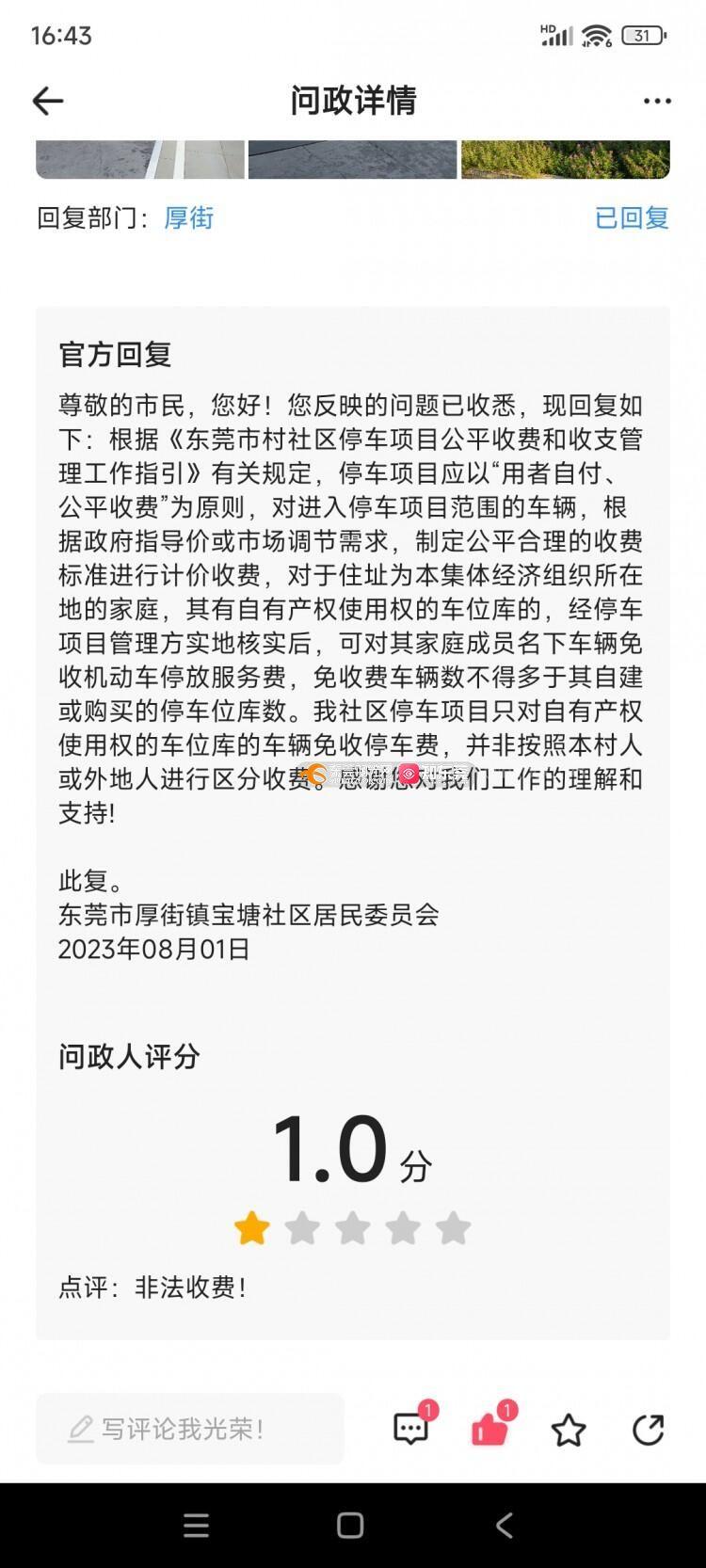Open the left attached photo thumbnail
The height and width of the screenshot is (1568, 706).
click(x=140, y=158)
